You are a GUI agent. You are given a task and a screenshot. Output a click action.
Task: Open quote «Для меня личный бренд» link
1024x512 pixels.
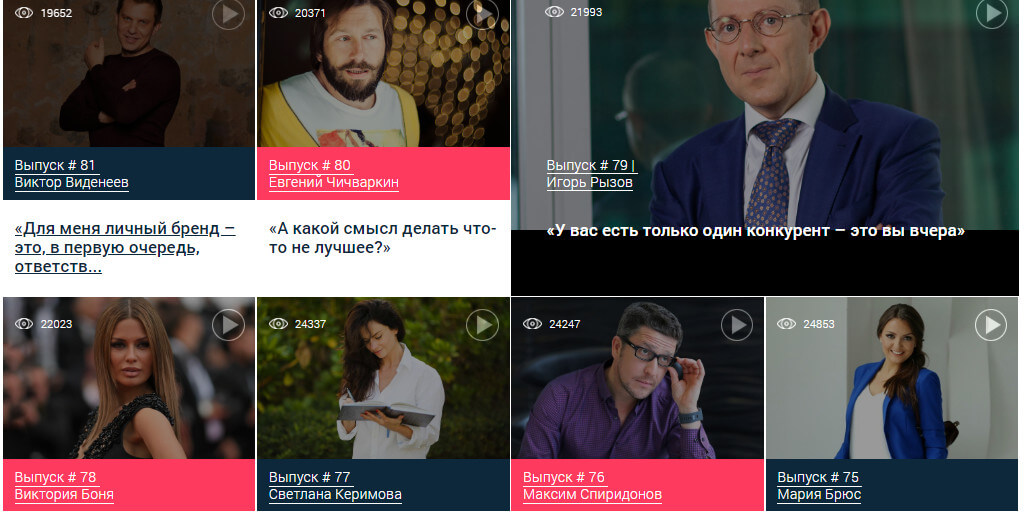pyautogui.click(x=125, y=247)
